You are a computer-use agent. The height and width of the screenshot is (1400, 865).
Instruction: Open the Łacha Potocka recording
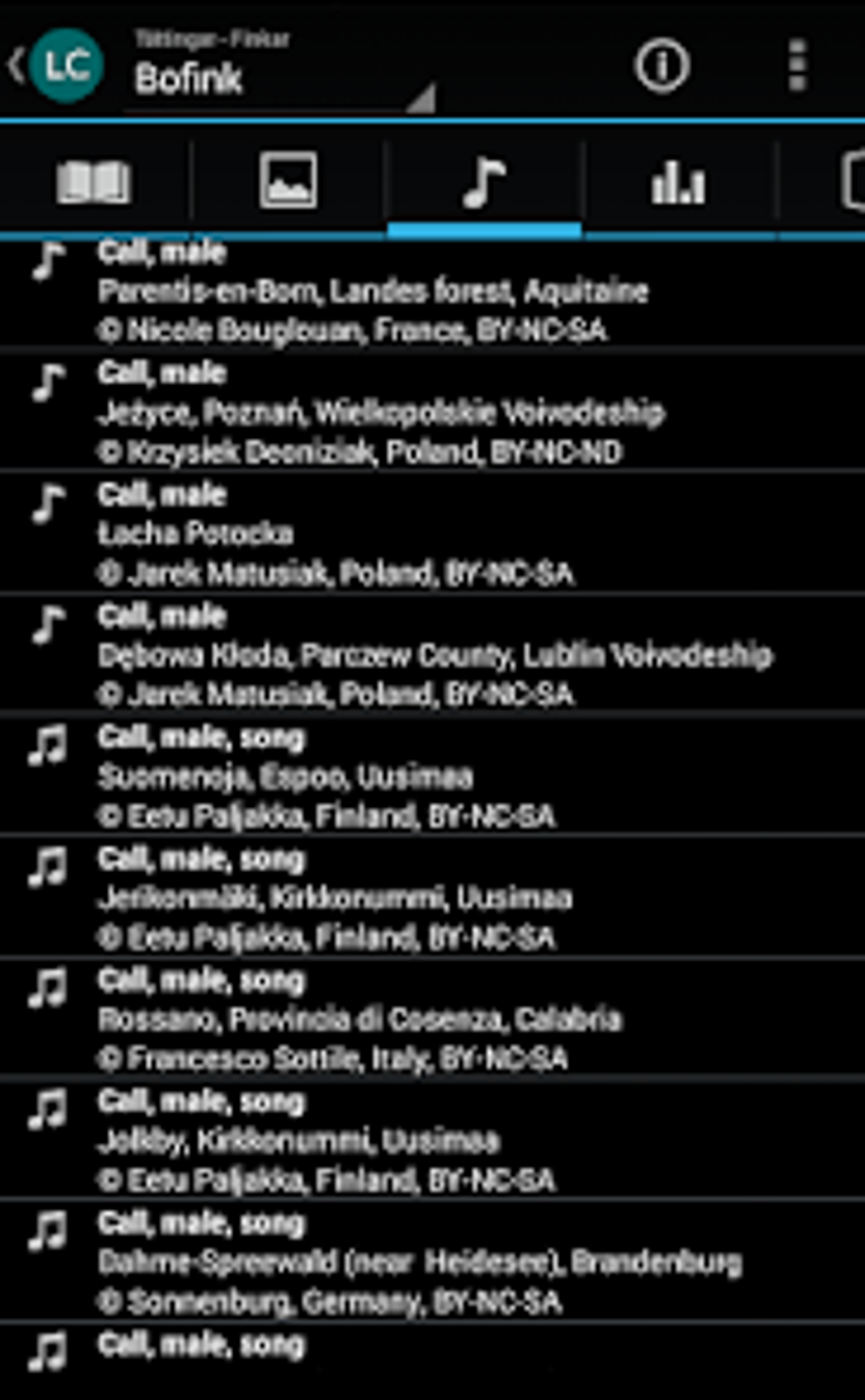[339, 535]
